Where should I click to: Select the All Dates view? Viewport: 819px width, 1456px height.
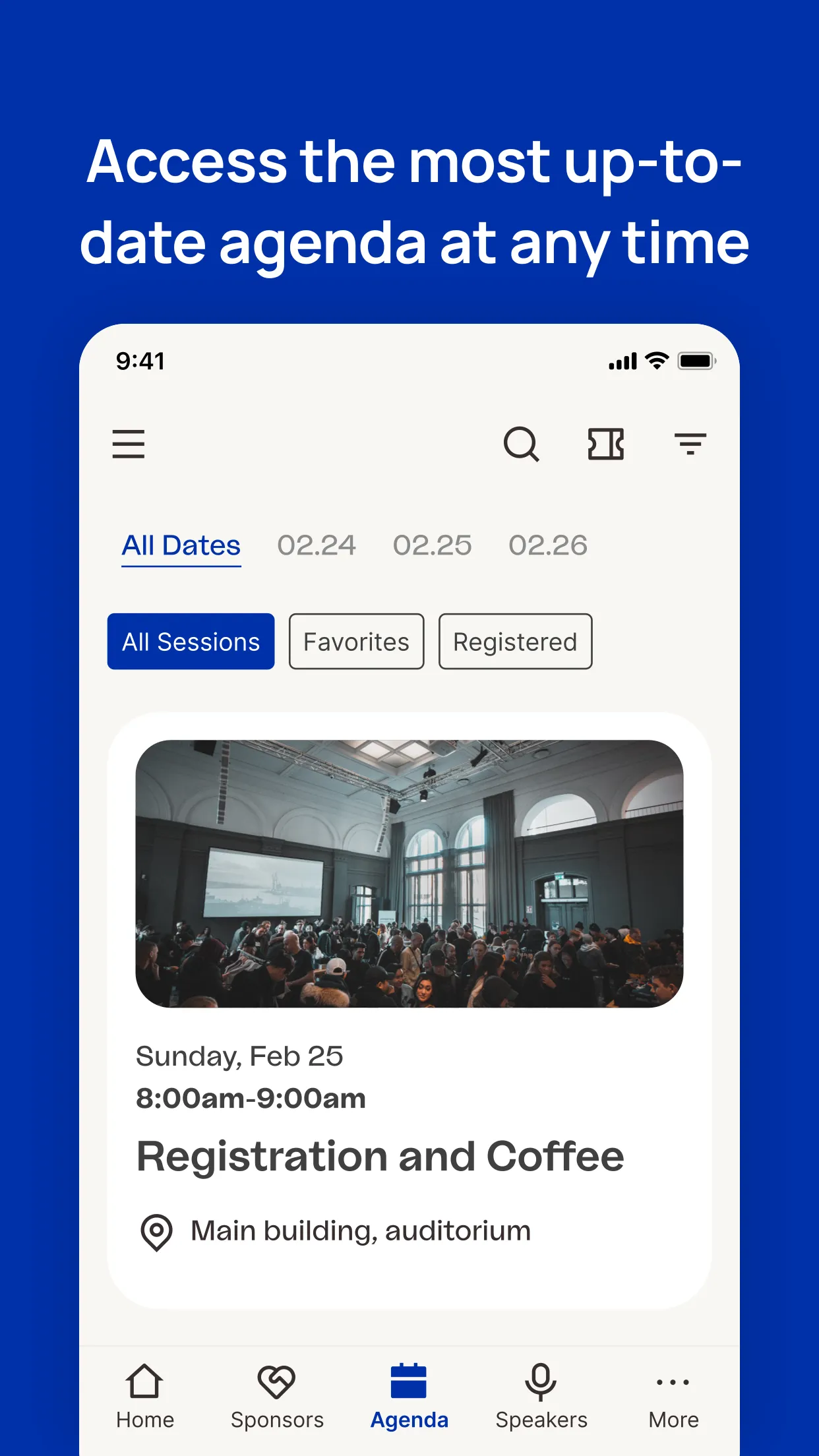click(180, 545)
